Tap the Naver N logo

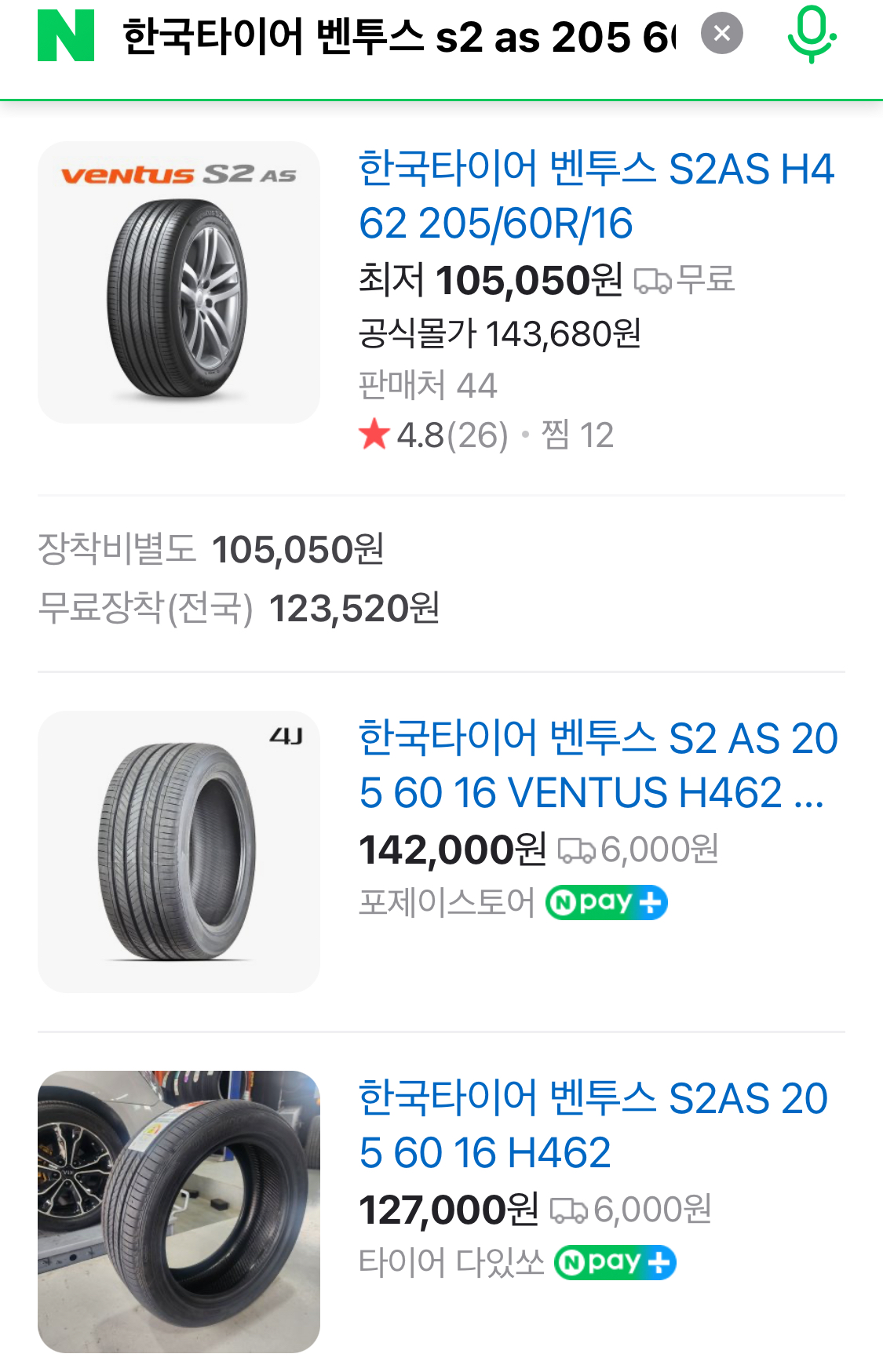66,35
